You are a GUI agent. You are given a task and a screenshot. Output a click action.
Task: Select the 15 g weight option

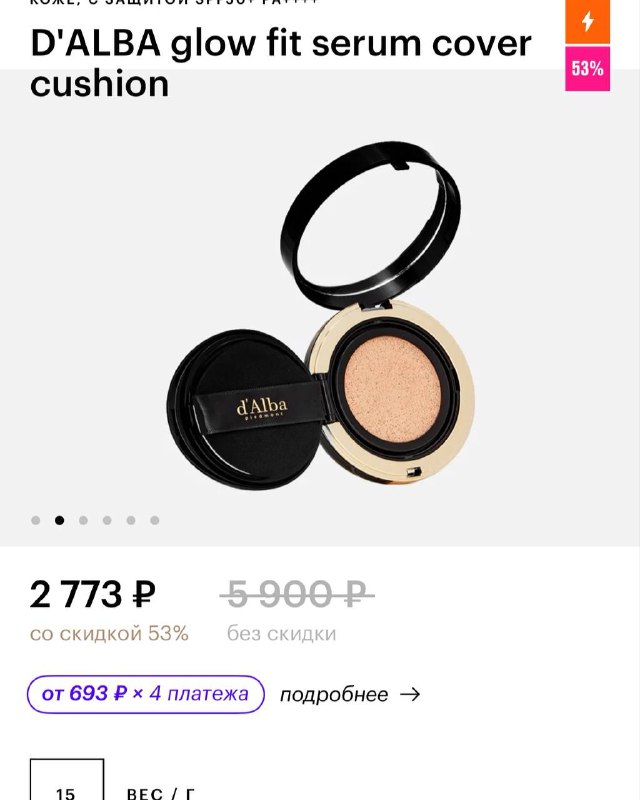click(x=66, y=784)
